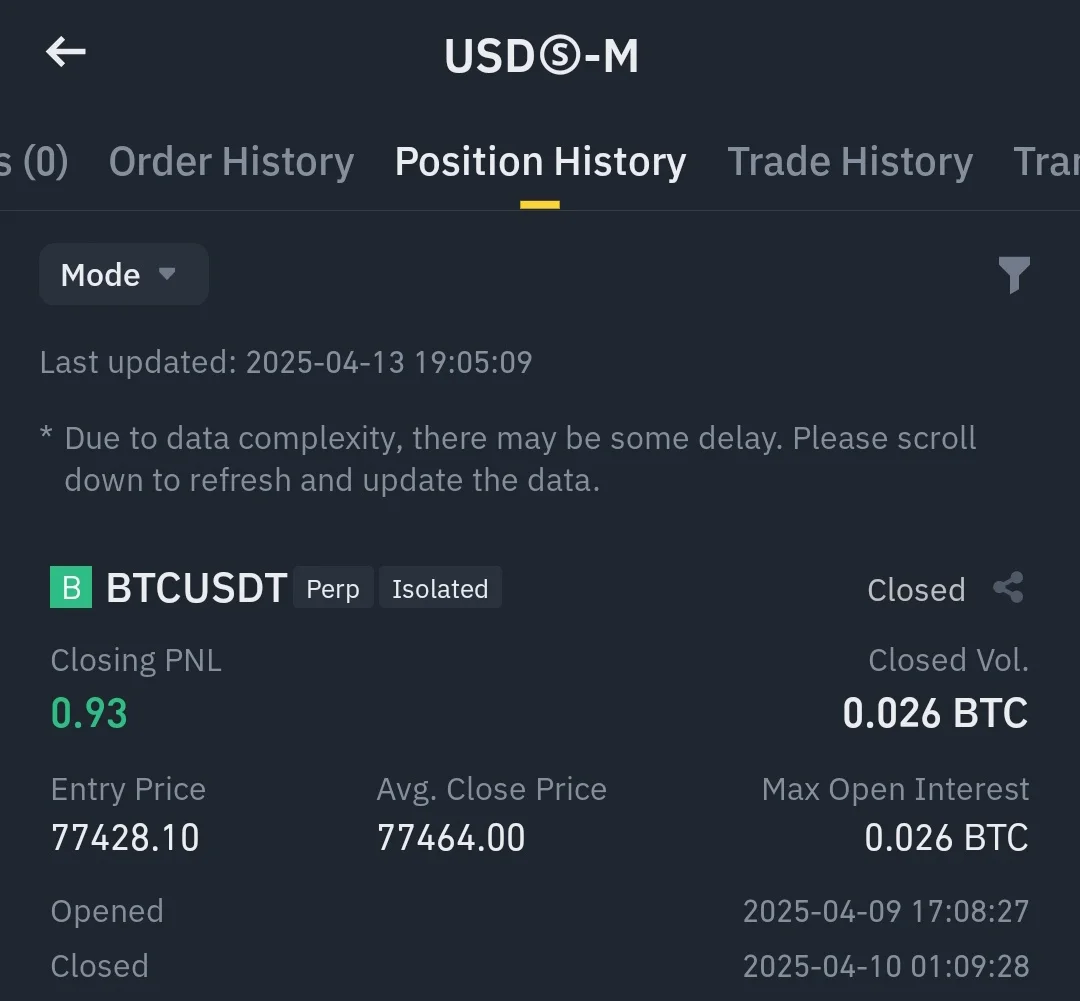1080x1001 pixels.
Task: Switch to the Order History tab
Action: coord(231,162)
